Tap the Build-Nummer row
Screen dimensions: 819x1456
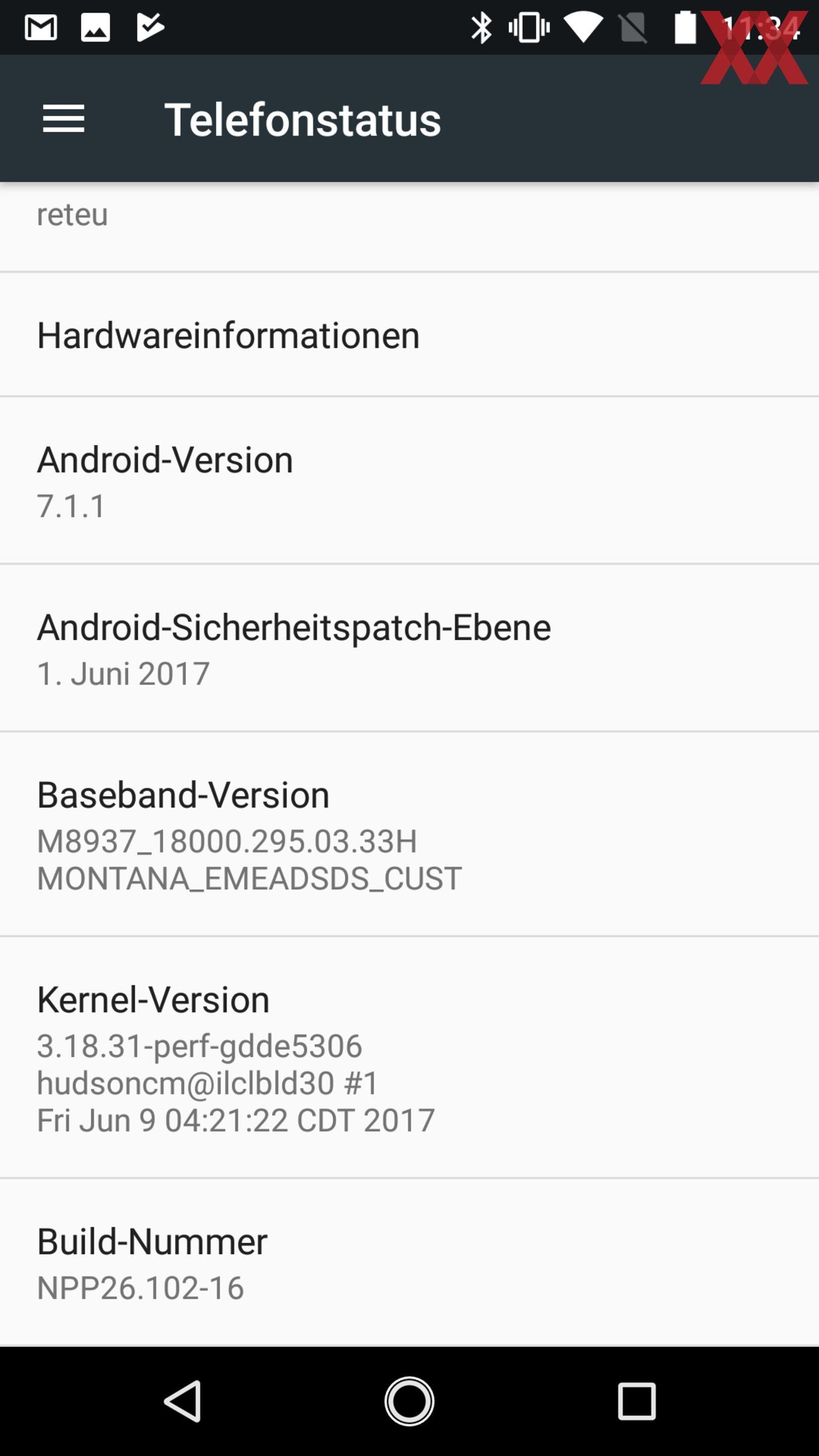(409, 1262)
